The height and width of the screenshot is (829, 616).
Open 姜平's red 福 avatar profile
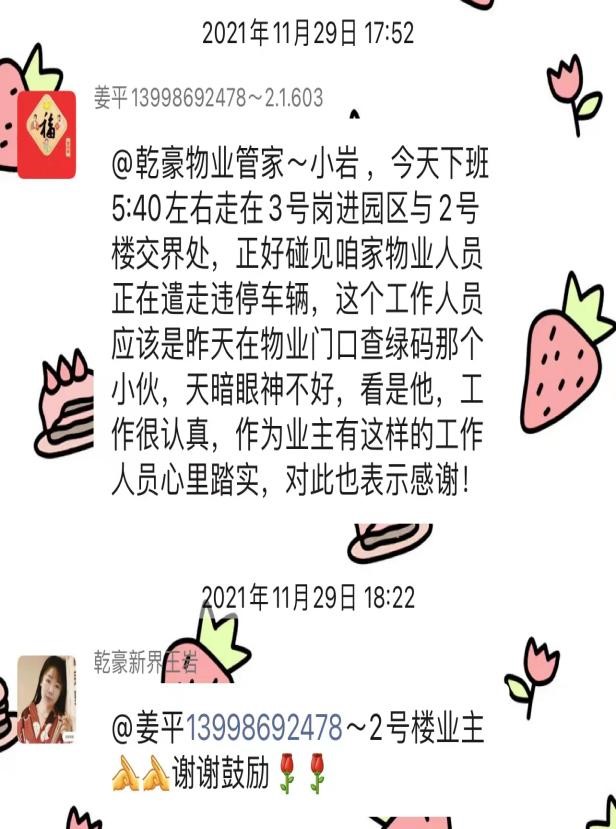(47, 134)
